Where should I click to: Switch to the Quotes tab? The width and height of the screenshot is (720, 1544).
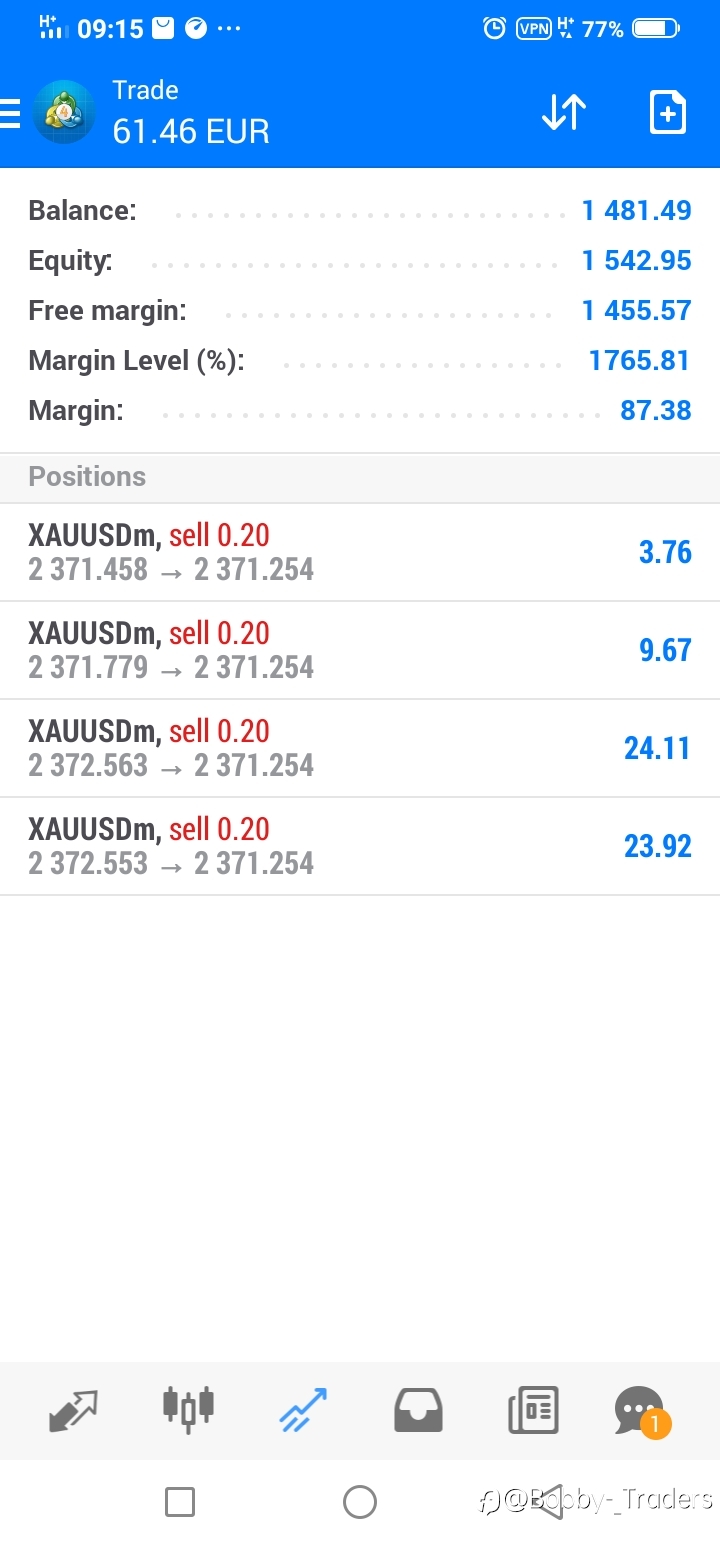click(x=74, y=1410)
